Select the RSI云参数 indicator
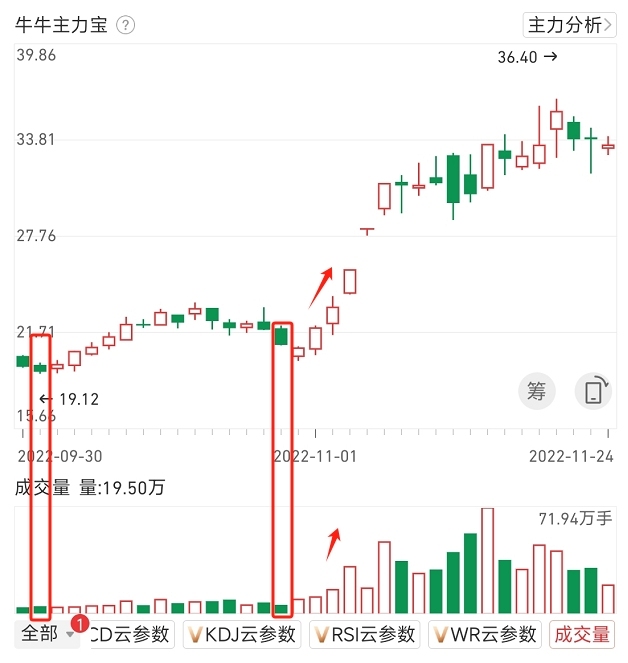 [363, 634]
